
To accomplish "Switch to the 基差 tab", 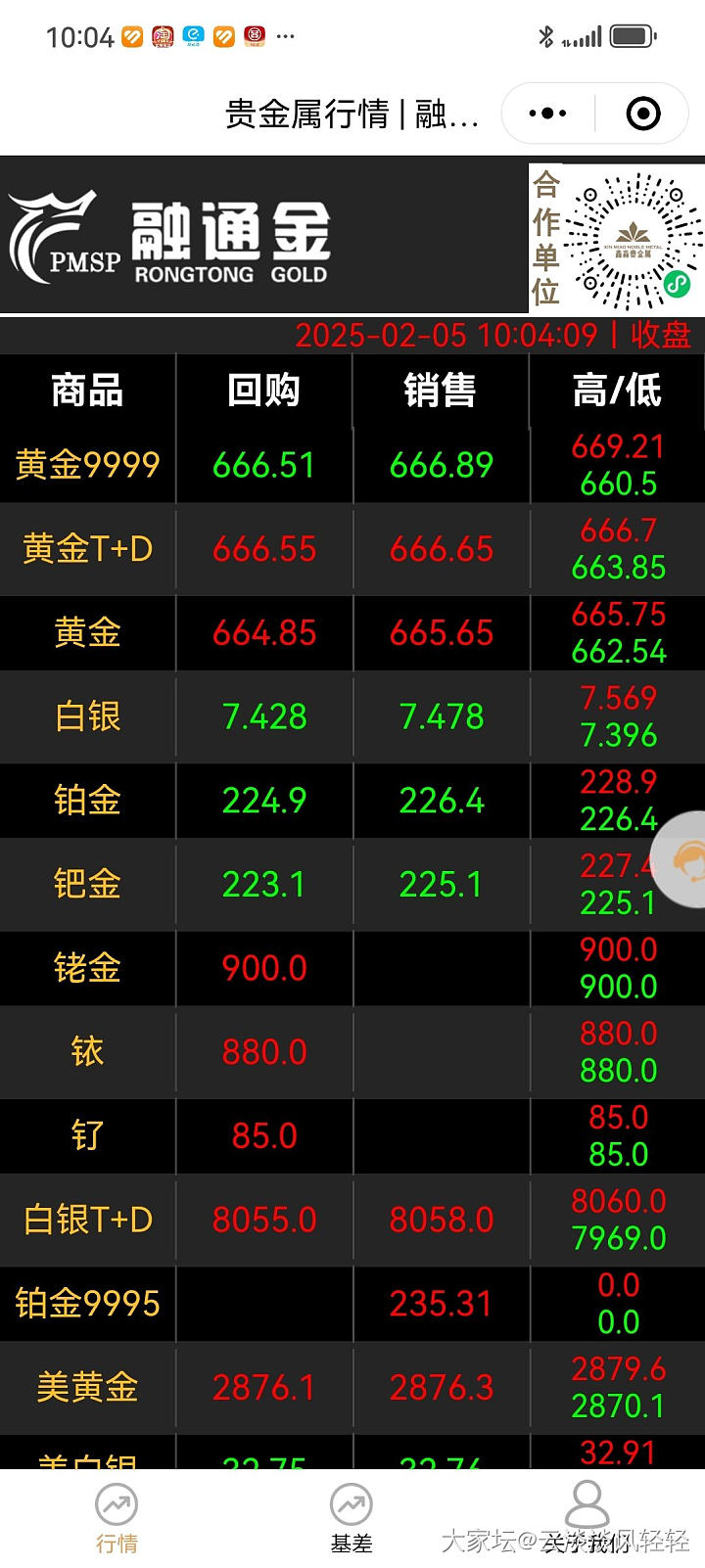I will [x=352, y=1517].
